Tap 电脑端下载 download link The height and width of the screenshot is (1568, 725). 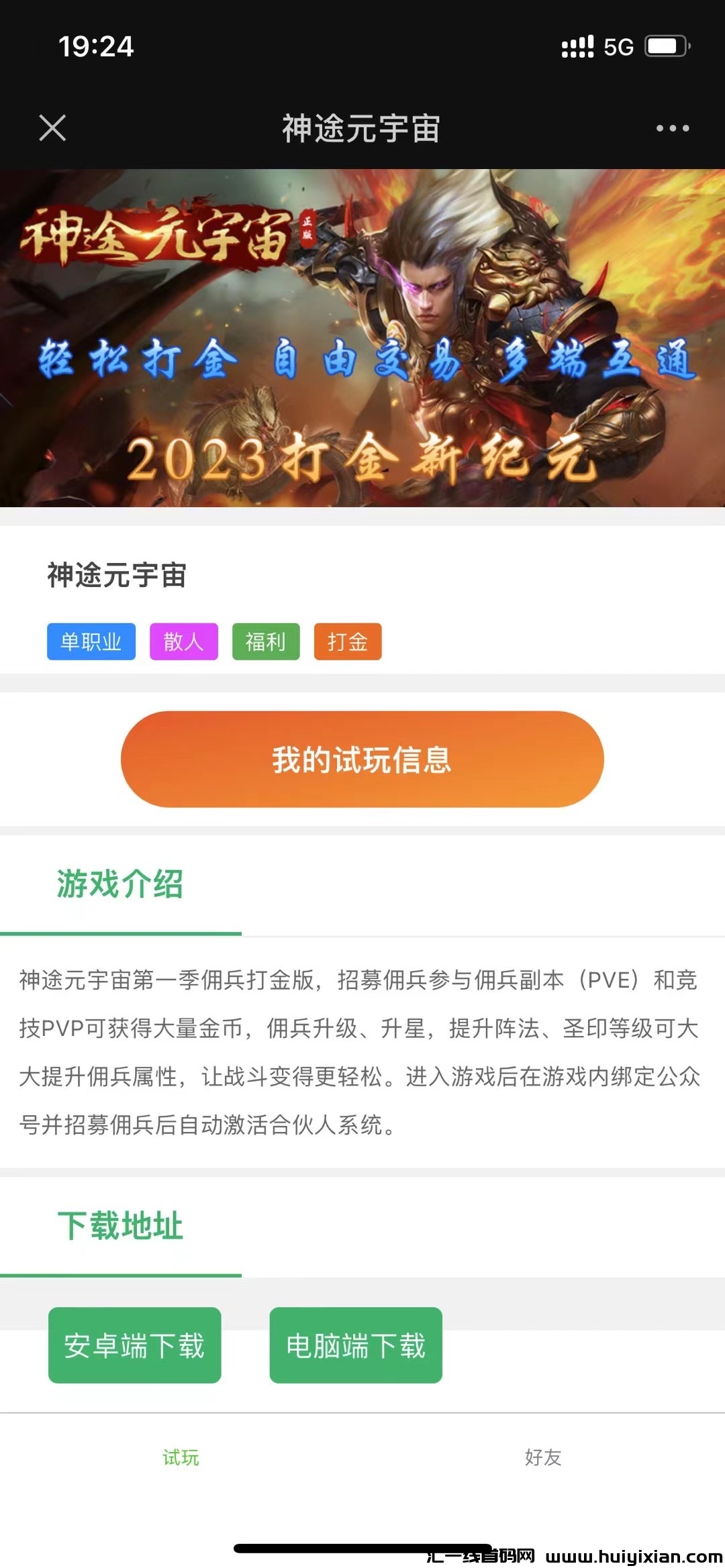[x=355, y=1345]
